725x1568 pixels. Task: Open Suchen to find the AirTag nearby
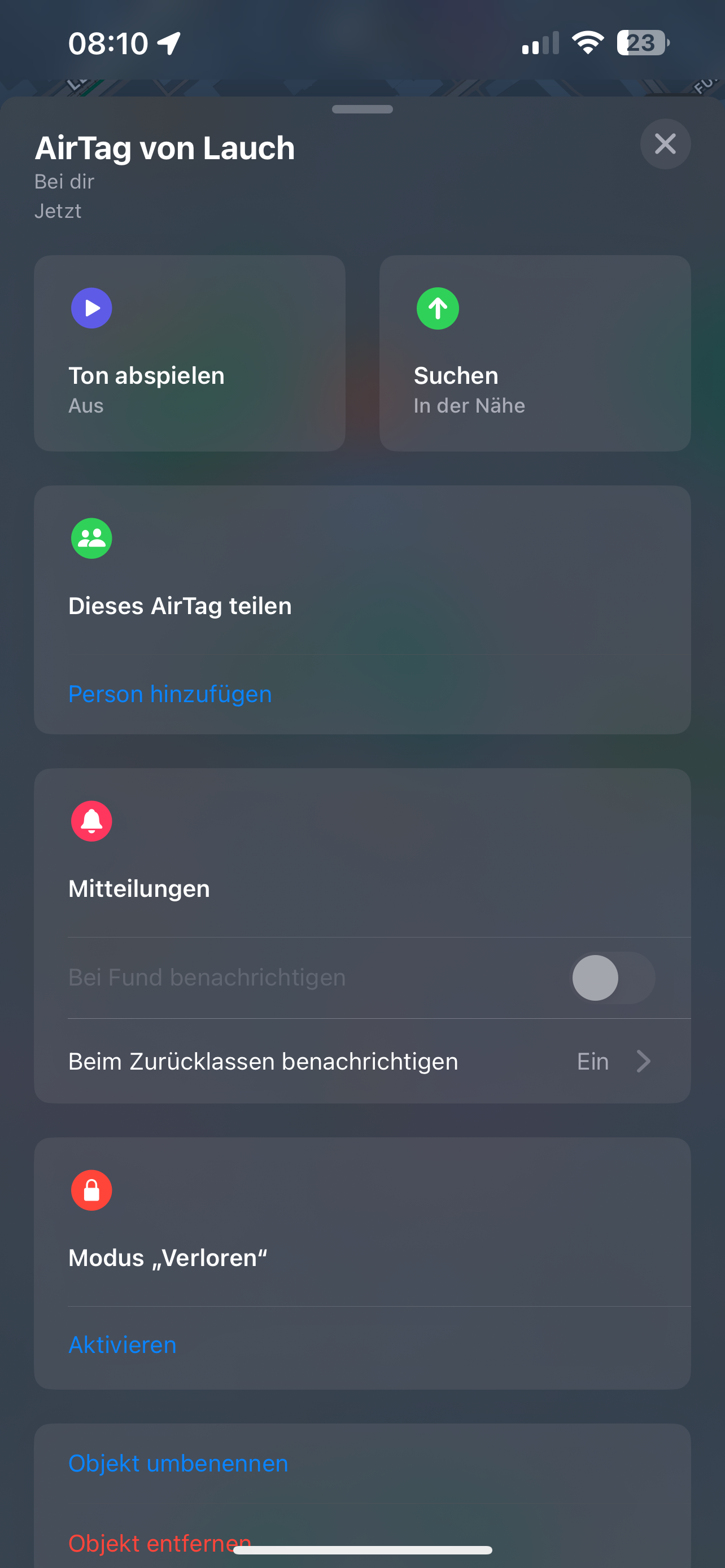pyautogui.click(x=535, y=353)
